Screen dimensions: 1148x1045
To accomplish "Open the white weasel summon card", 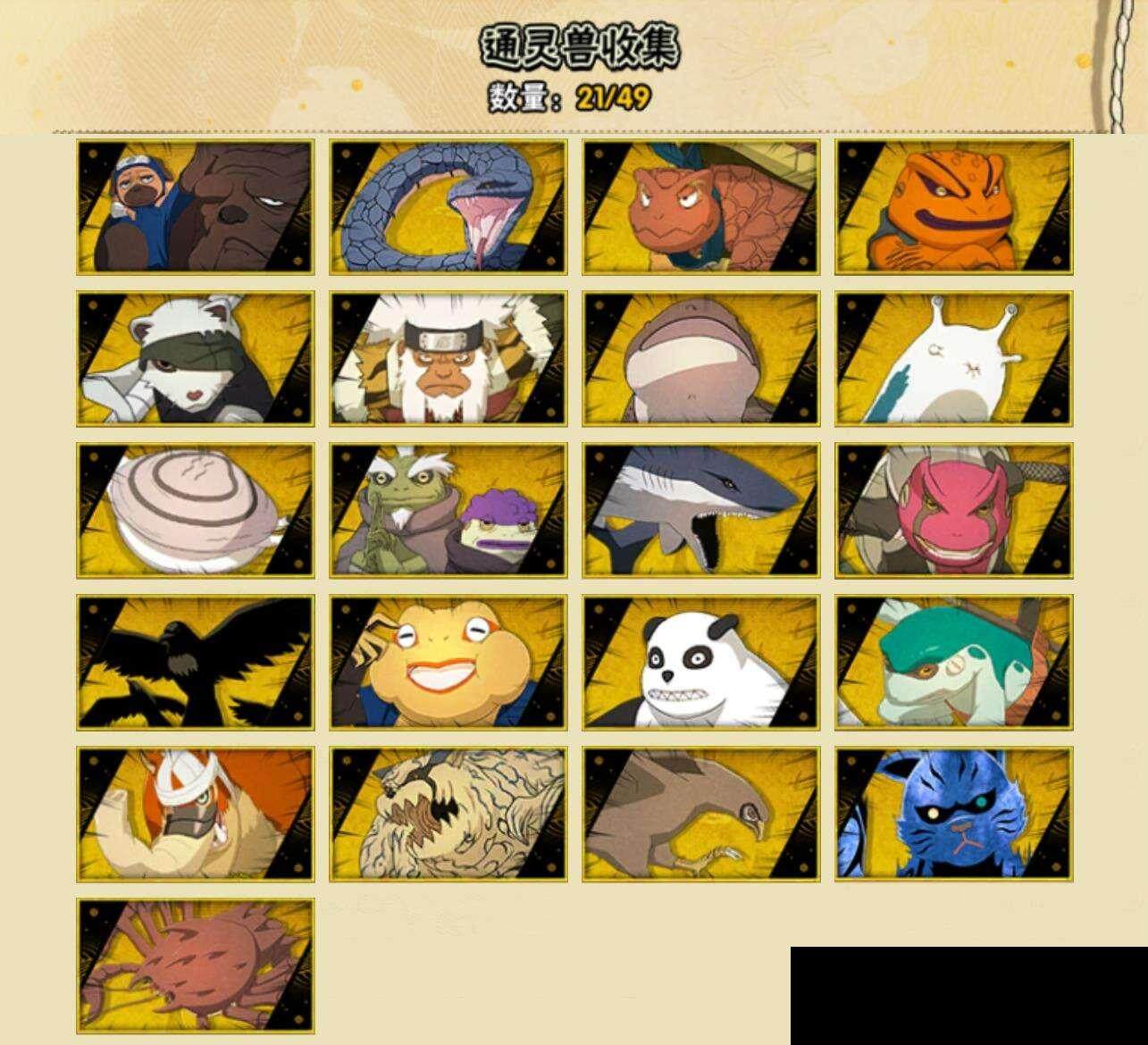I will 195,359.
